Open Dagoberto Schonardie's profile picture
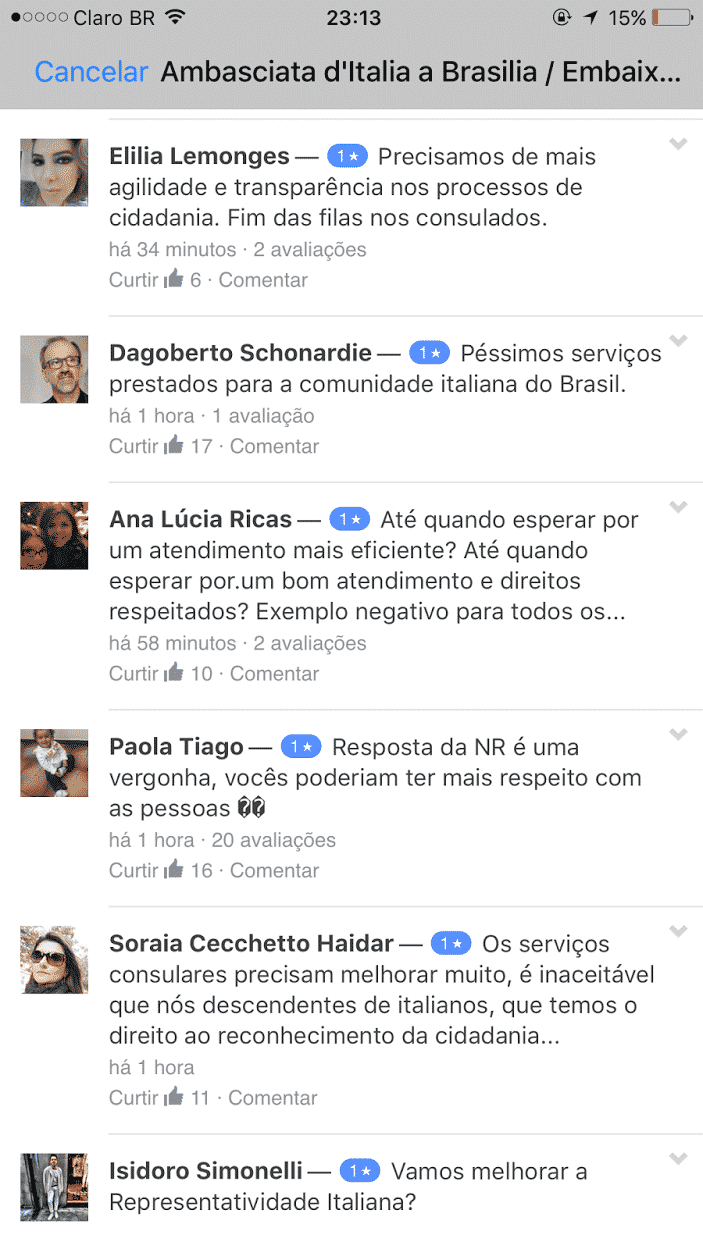The image size is (703, 1249). (54, 369)
